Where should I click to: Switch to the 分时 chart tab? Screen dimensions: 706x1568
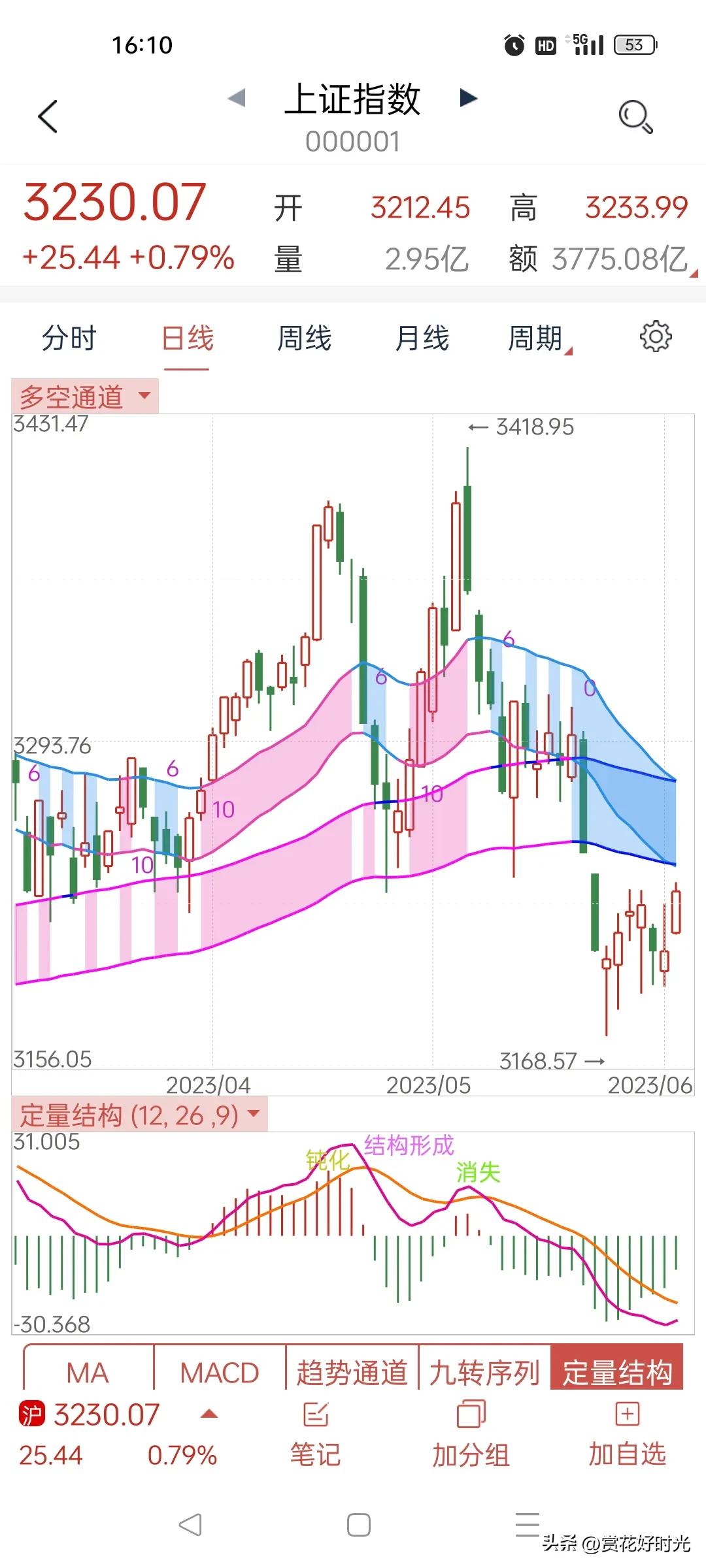[x=69, y=338]
